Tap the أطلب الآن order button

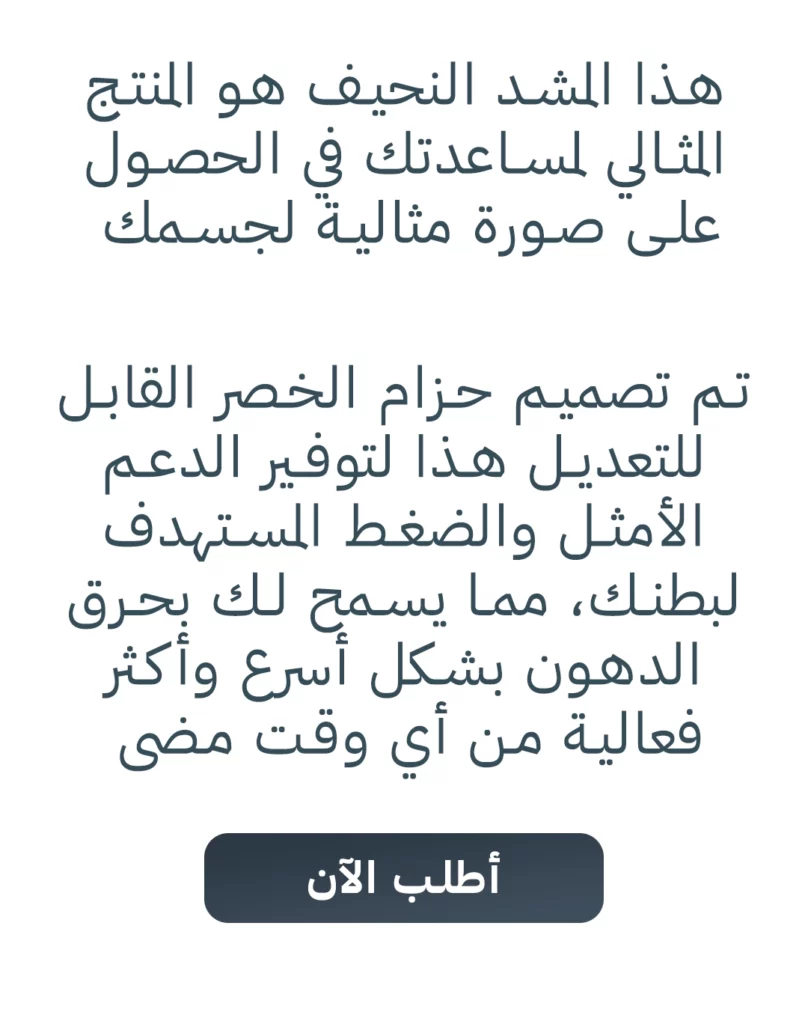[404, 877]
